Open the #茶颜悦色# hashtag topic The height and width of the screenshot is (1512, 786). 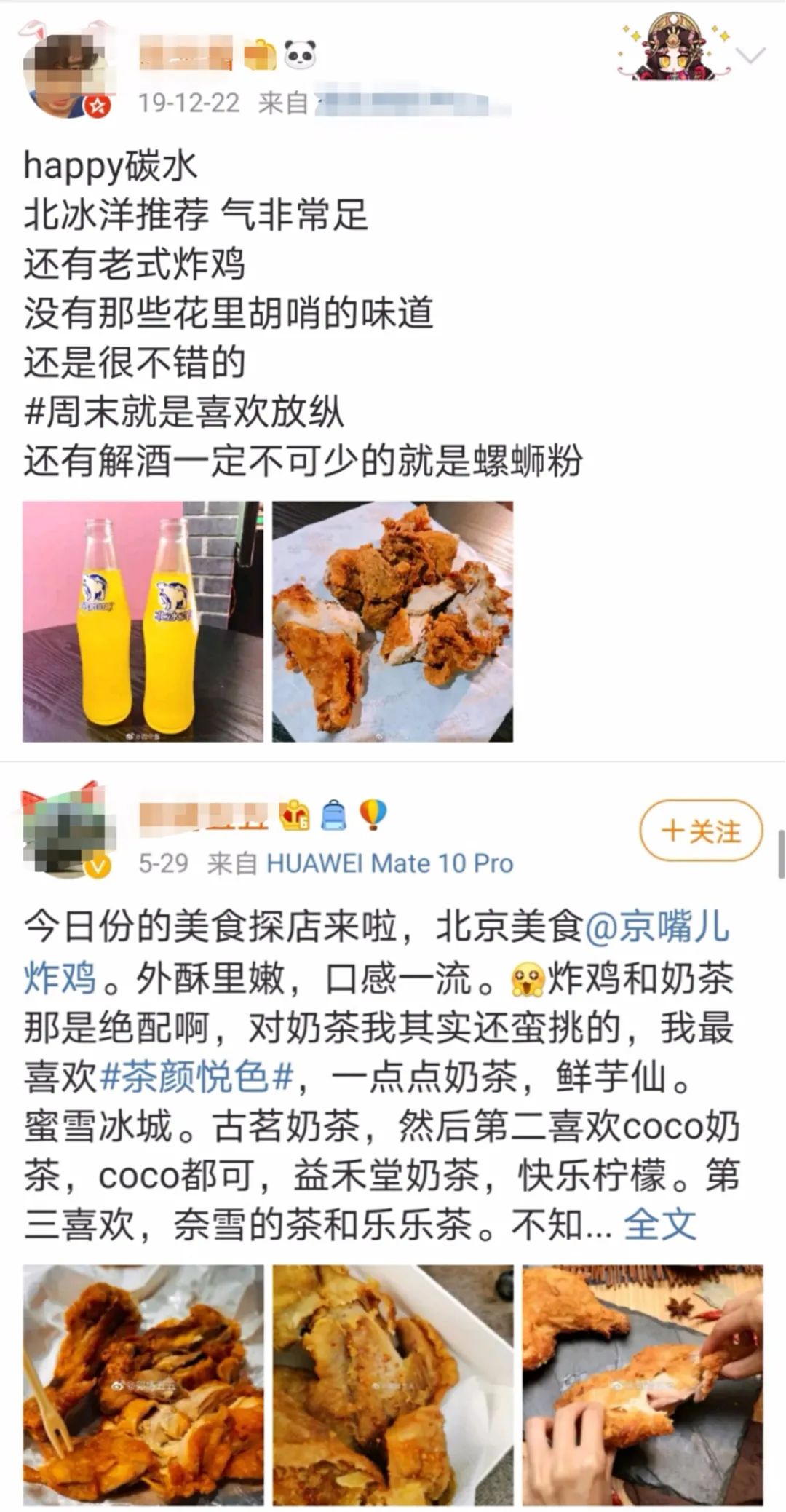click(x=196, y=1077)
